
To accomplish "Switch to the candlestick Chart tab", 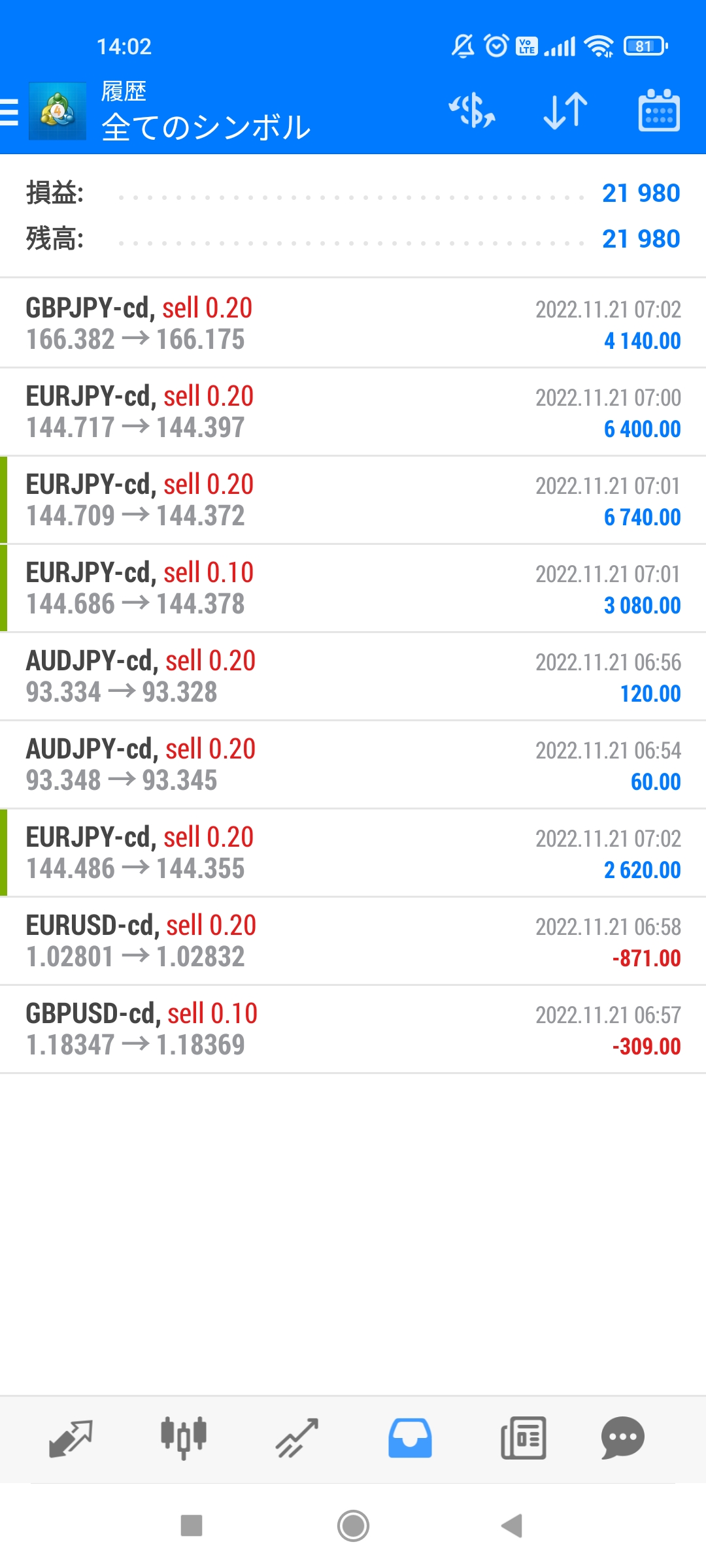I will click(x=184, y=1438).
